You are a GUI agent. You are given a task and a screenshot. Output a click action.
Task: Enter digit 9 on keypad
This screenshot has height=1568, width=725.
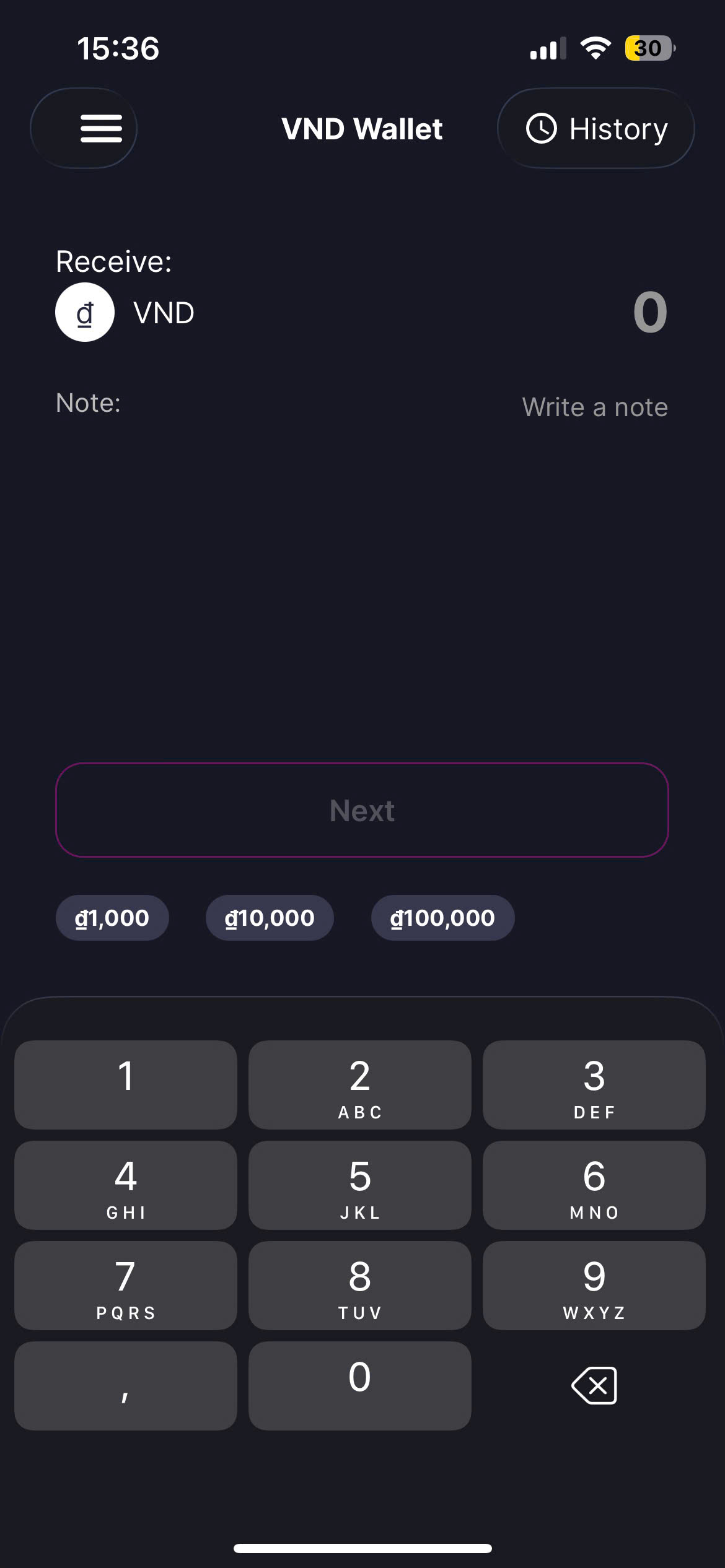(x=594, y=1285)
